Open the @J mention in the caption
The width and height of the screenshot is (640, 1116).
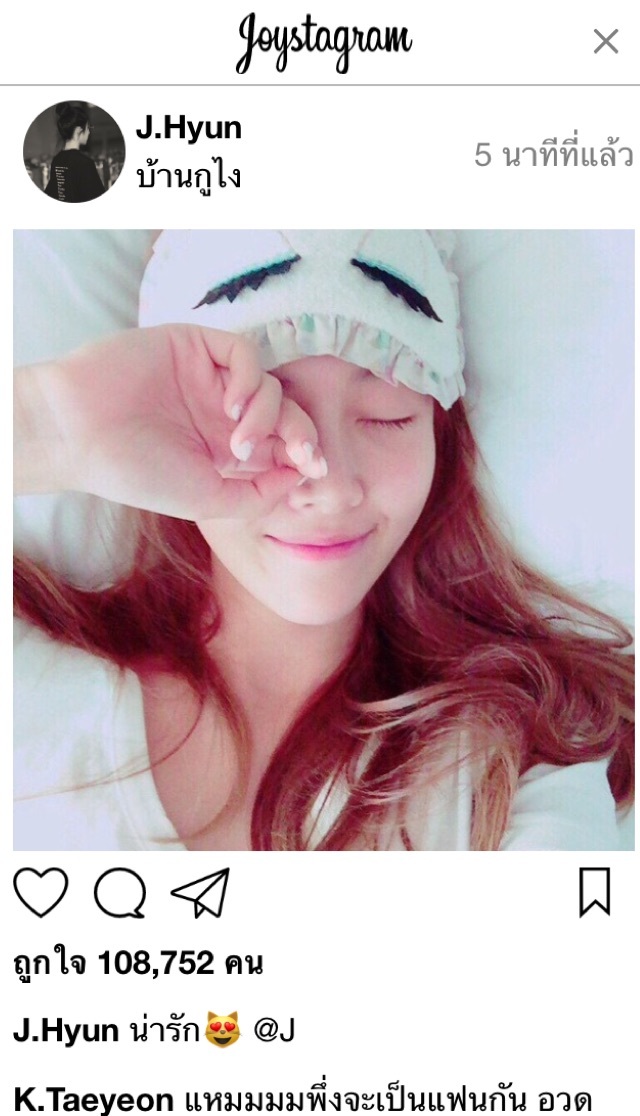273,1030
